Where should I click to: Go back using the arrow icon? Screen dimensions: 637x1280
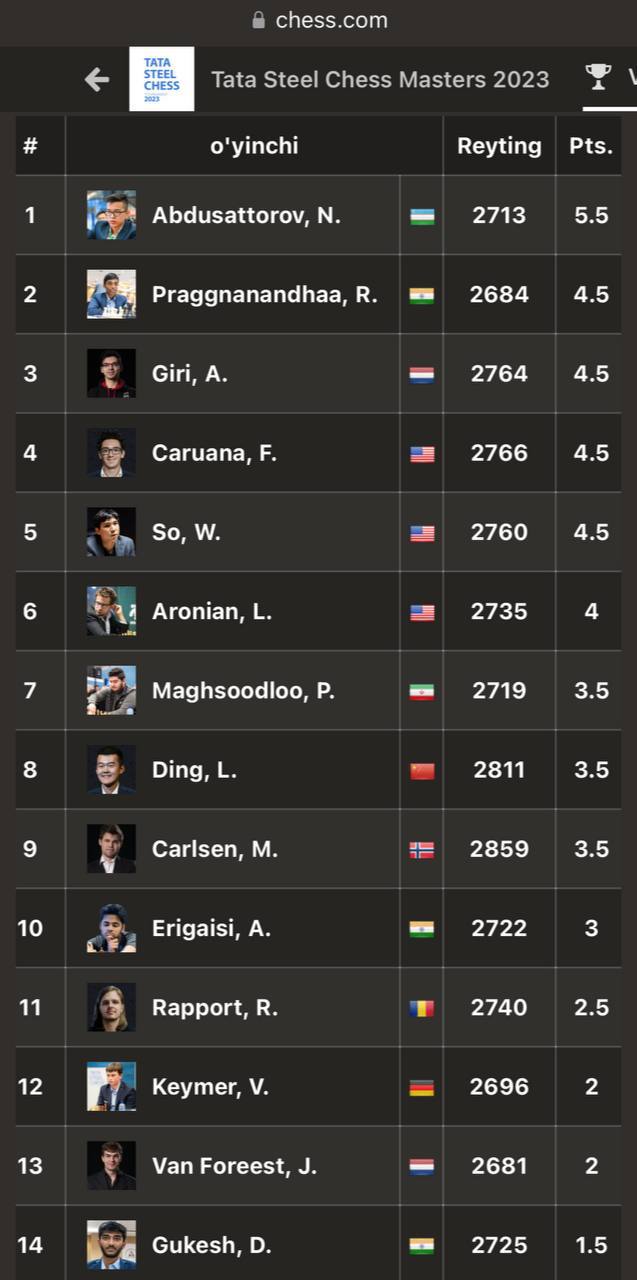97,79
